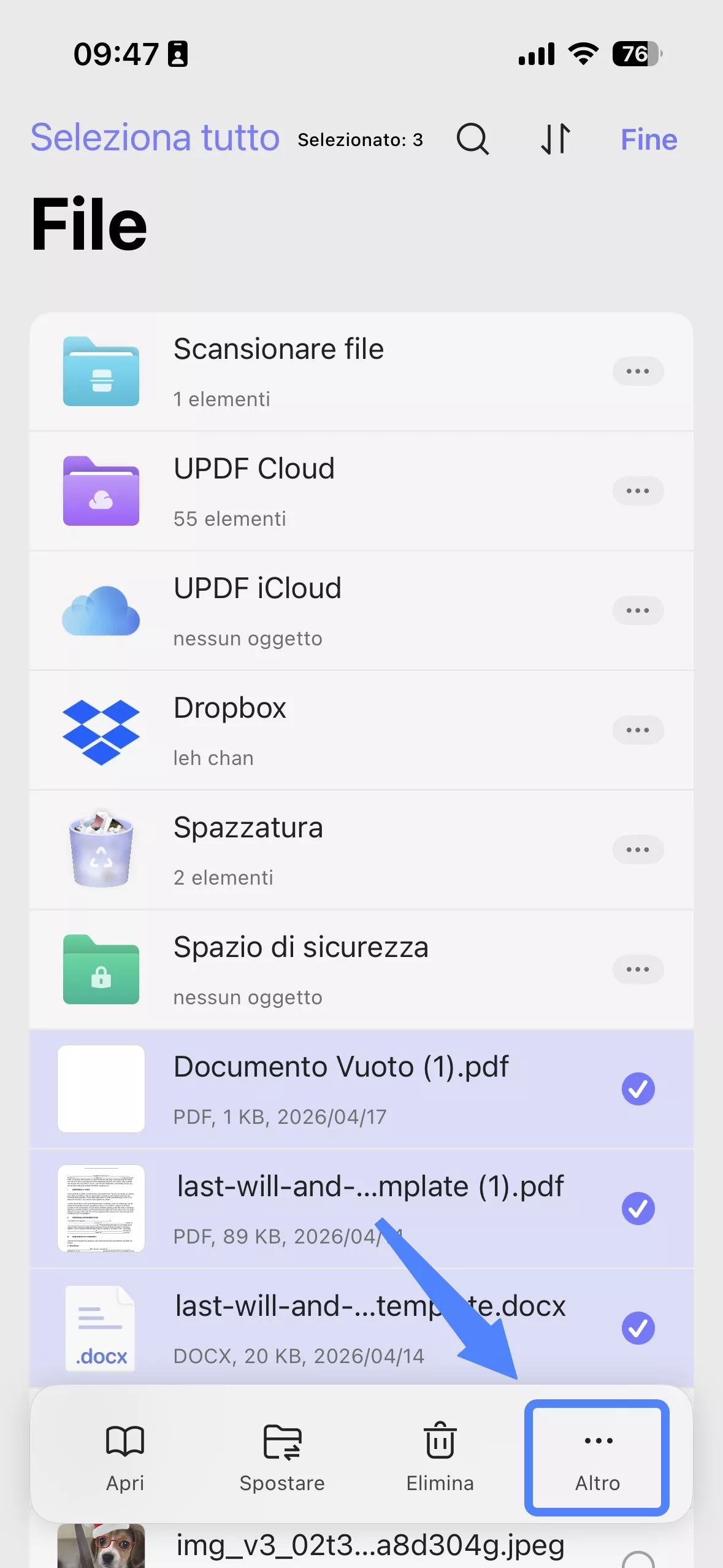The image size is (723, 1568).
Task: Open the UPDF iCloud more options menu
Action: click(638, 610)
